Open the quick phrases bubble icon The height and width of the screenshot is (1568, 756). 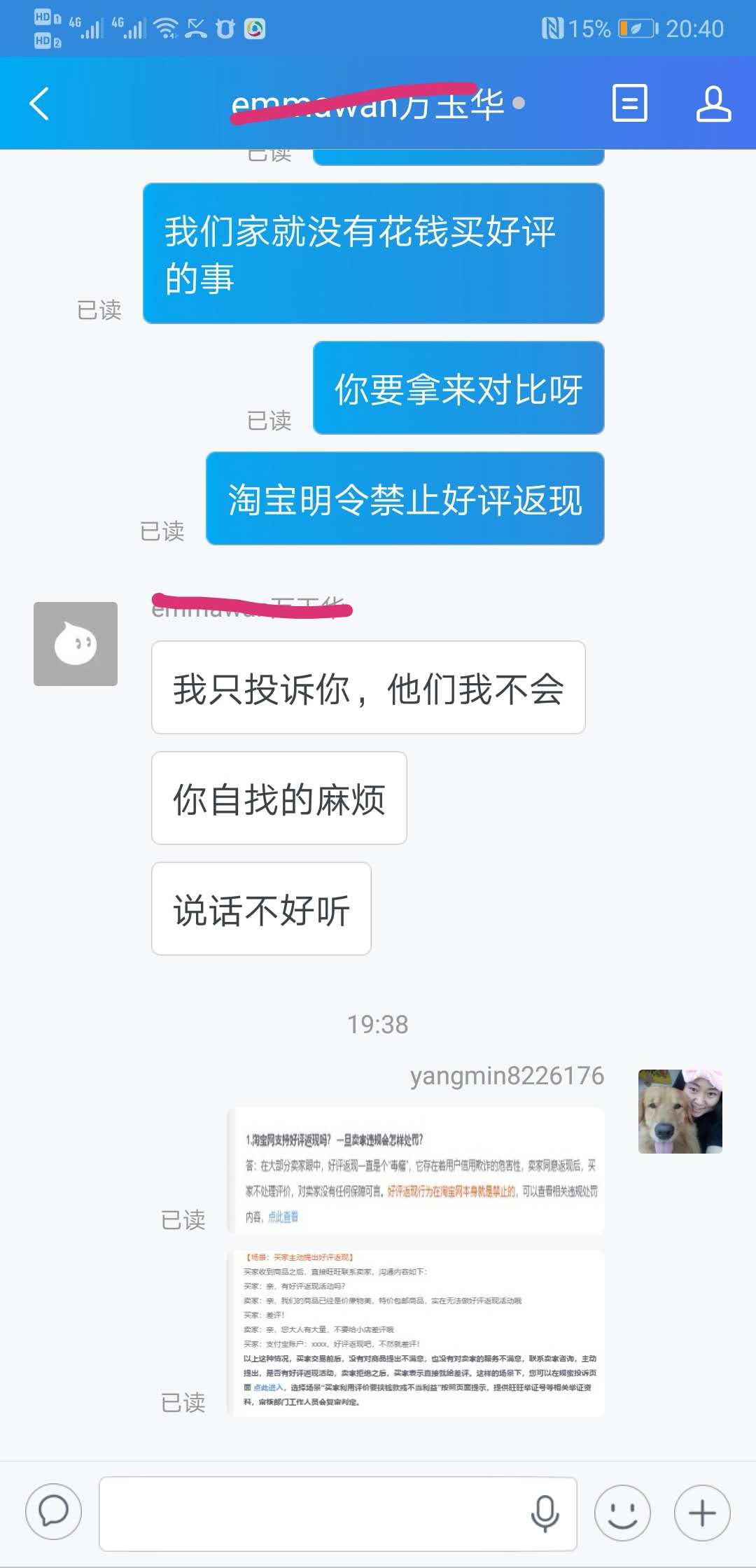[x=53, y=1512]
